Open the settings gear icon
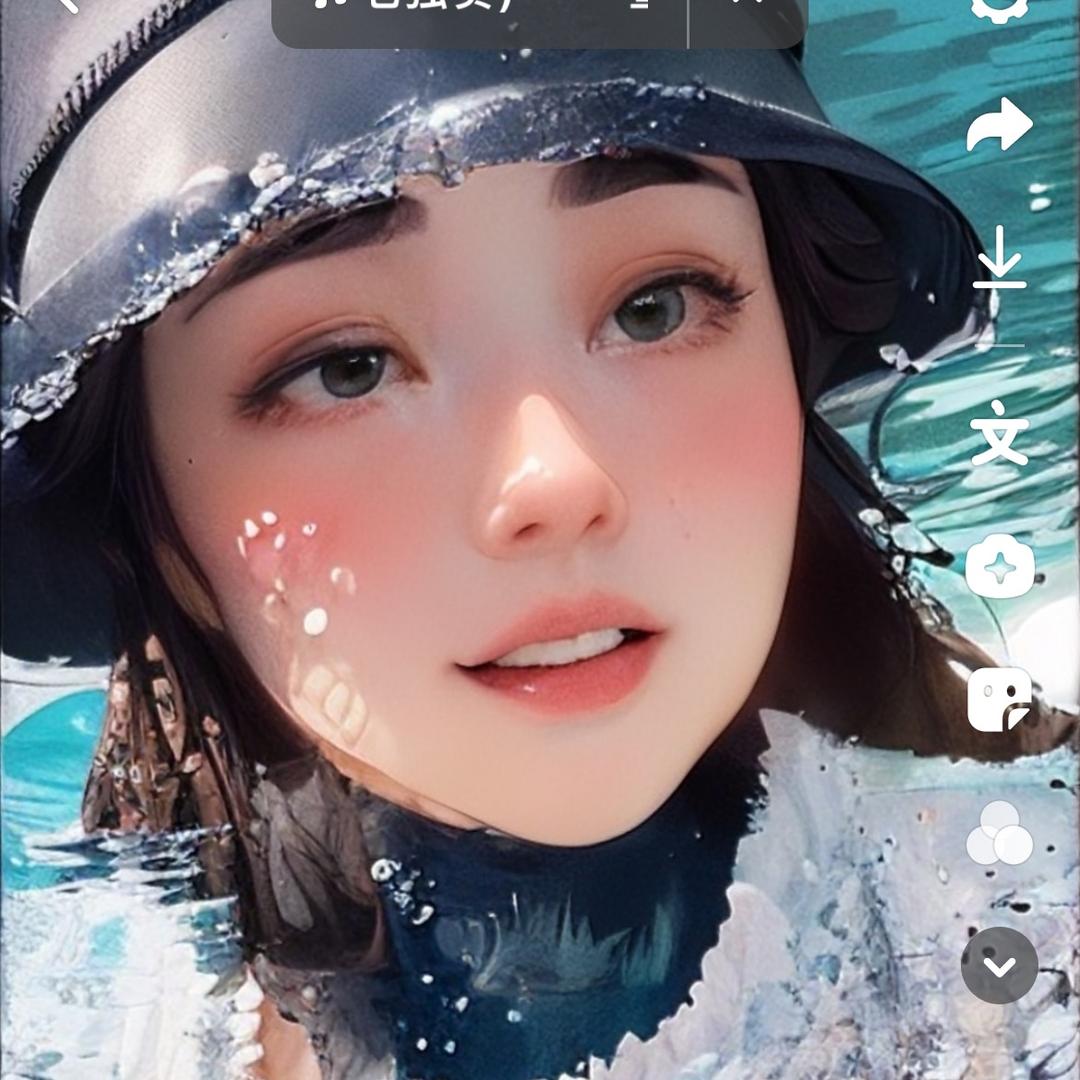 999,8
